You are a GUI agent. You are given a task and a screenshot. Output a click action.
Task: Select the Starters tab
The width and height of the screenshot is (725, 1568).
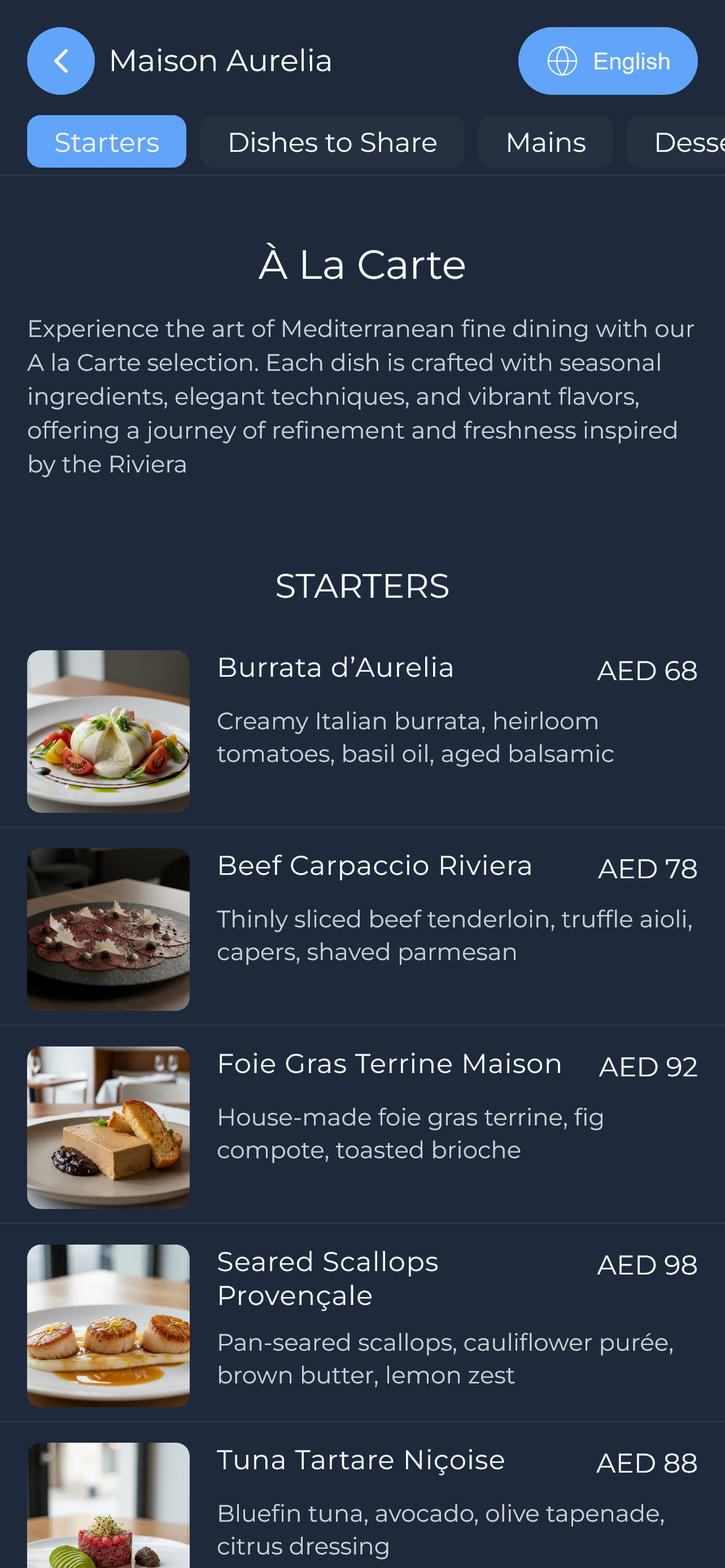pos(107,142)
